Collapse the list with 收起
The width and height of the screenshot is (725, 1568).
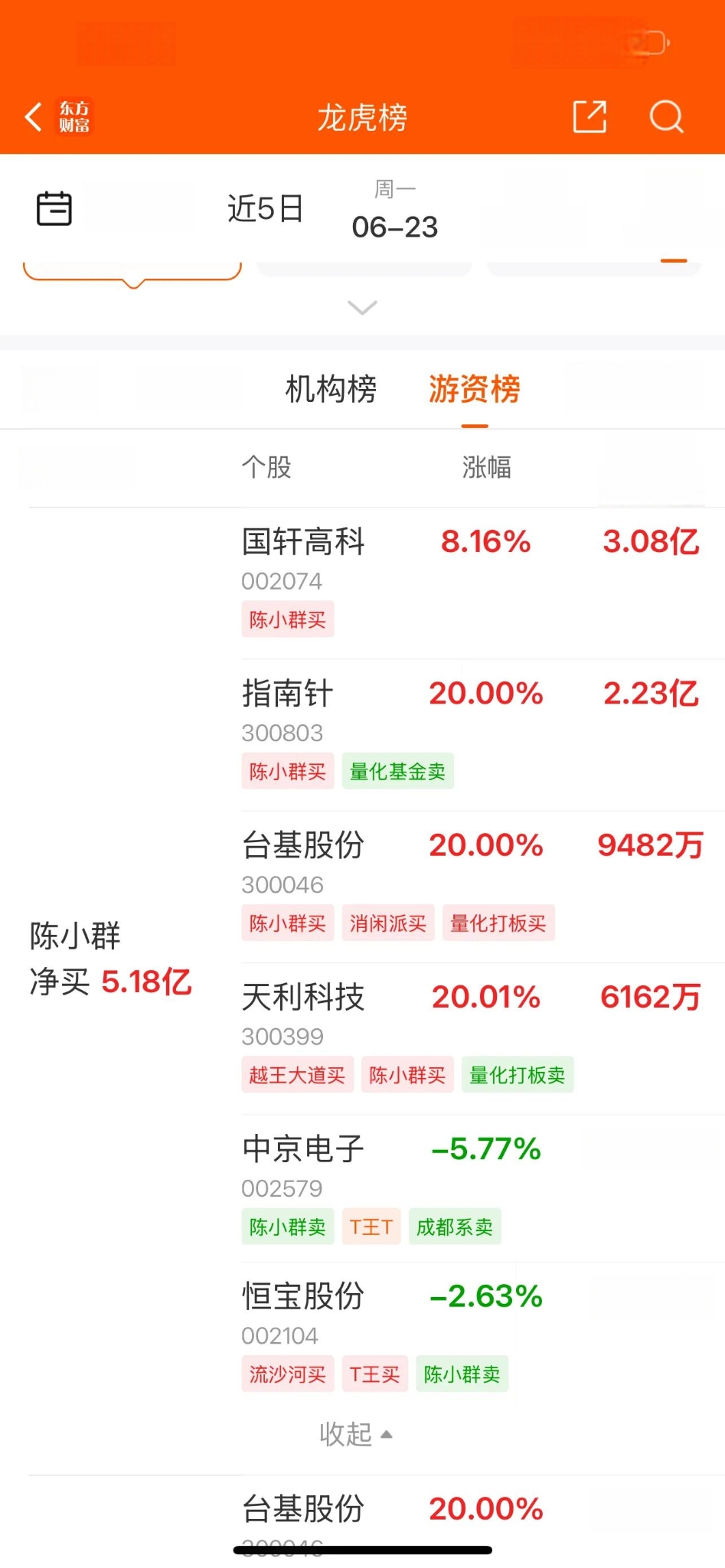356,1434
